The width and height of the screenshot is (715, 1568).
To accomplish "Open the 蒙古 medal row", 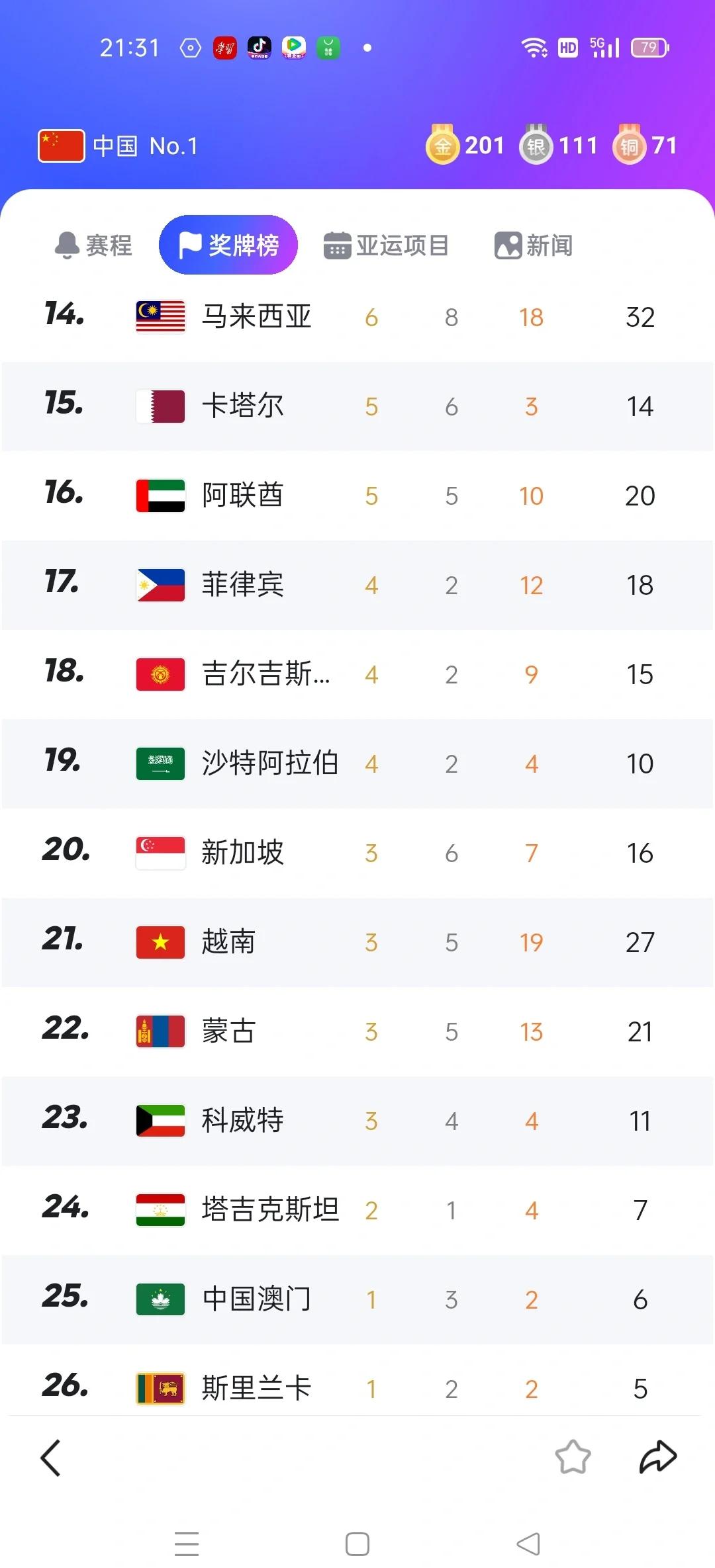I will tap(358, 1031).
